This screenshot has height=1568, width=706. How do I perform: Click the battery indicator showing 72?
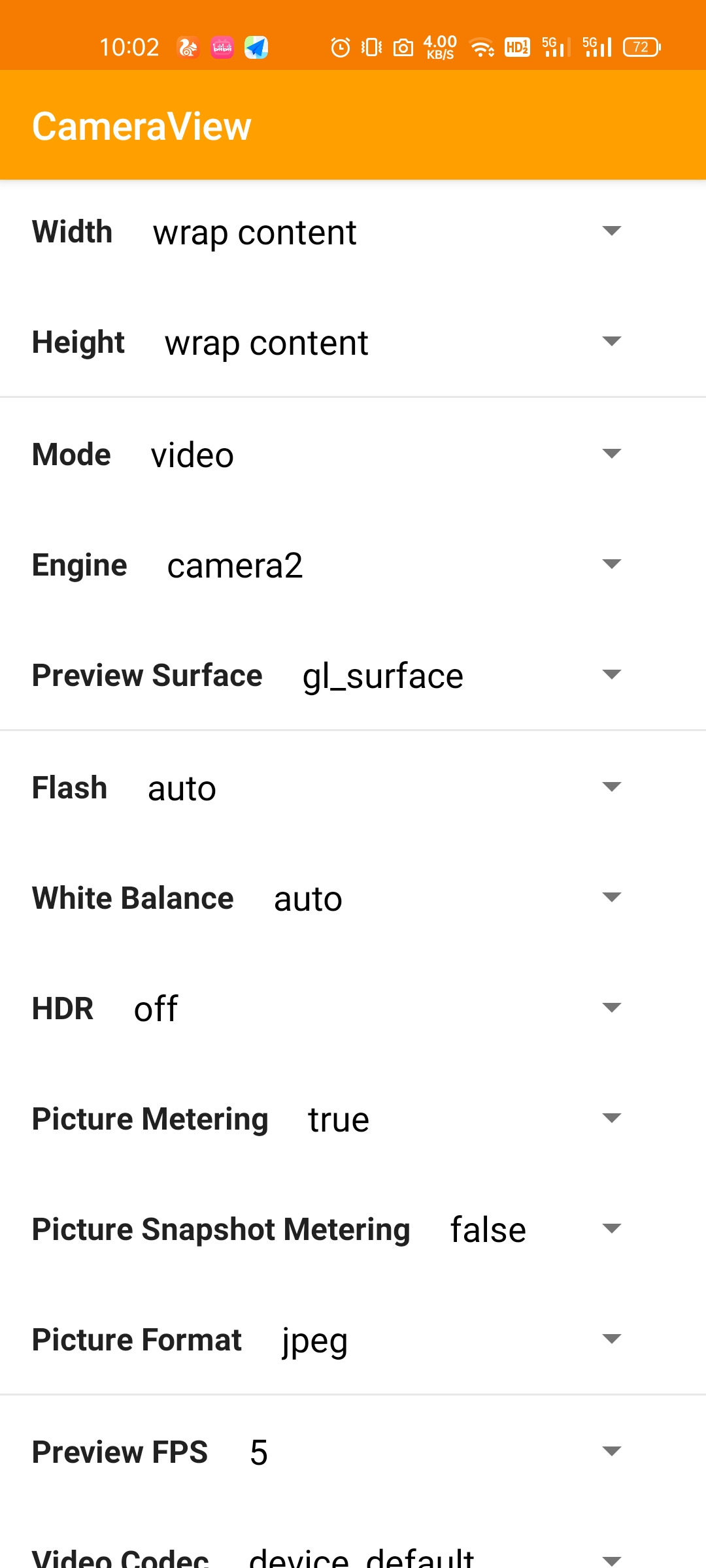click(640, 46)
